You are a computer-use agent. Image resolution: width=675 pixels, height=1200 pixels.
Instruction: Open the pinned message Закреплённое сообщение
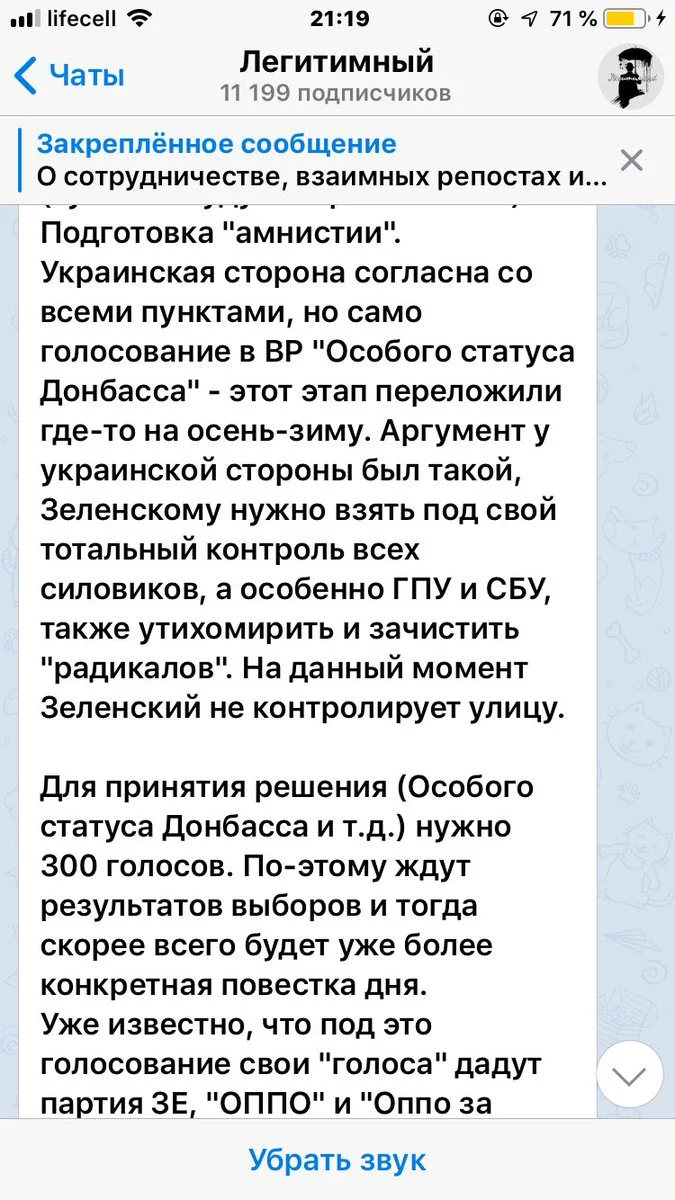click(322, 160)
